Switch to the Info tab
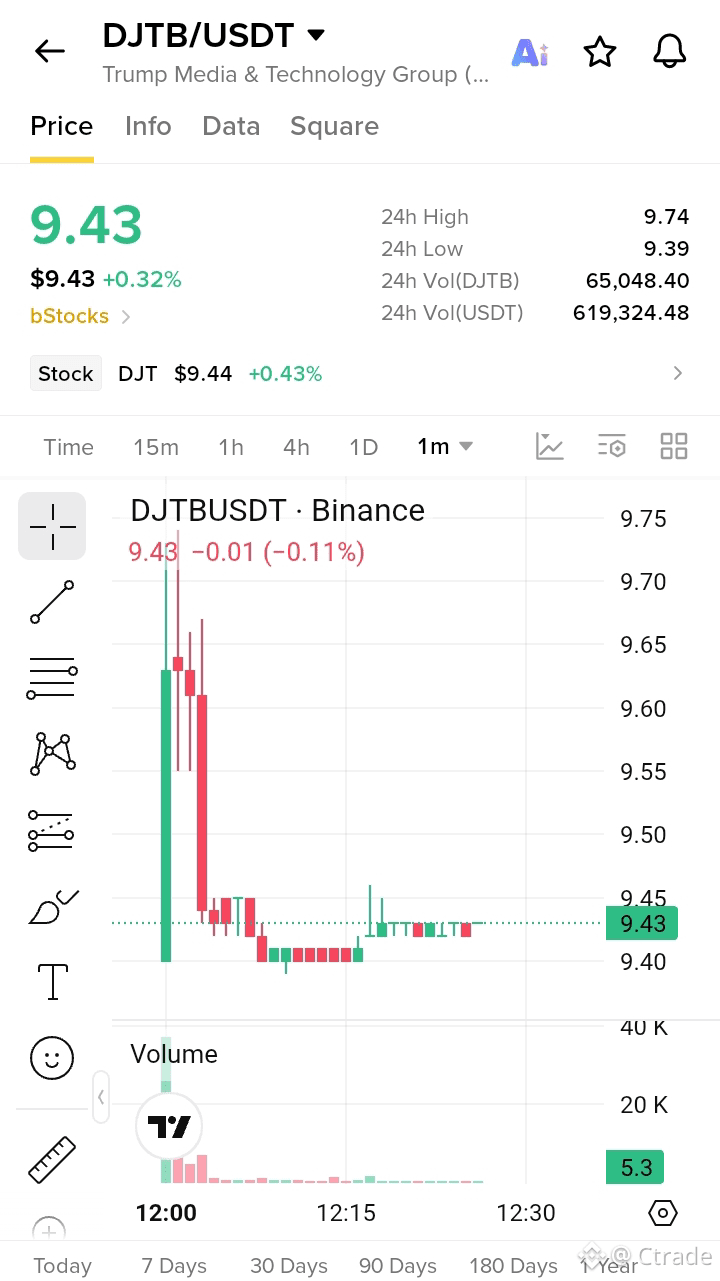This screenshot has width=720, height=1281. [x=148, y=126]
